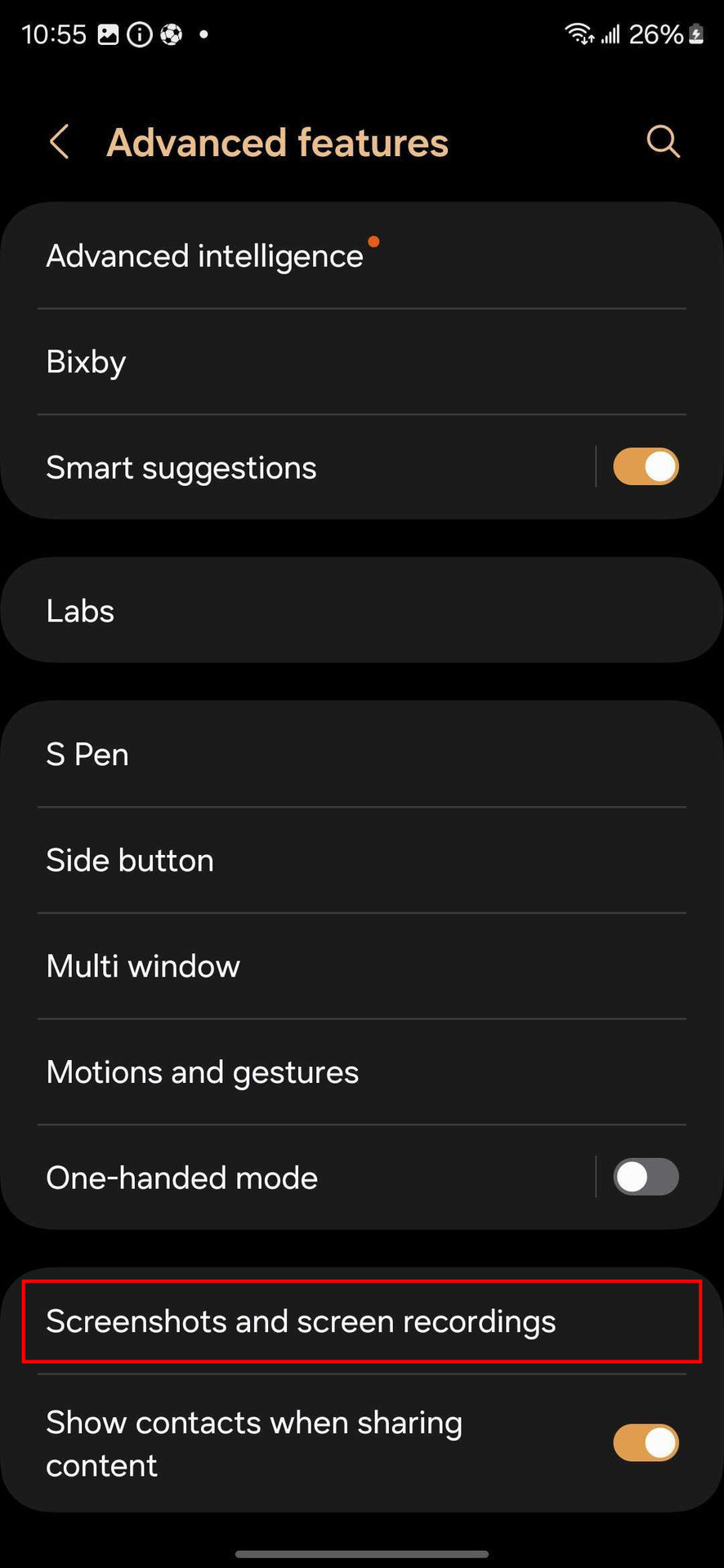Disable Show contacts when sharing content
The height and width of the screenshot is (1568, 724).
coord(646,1443)
